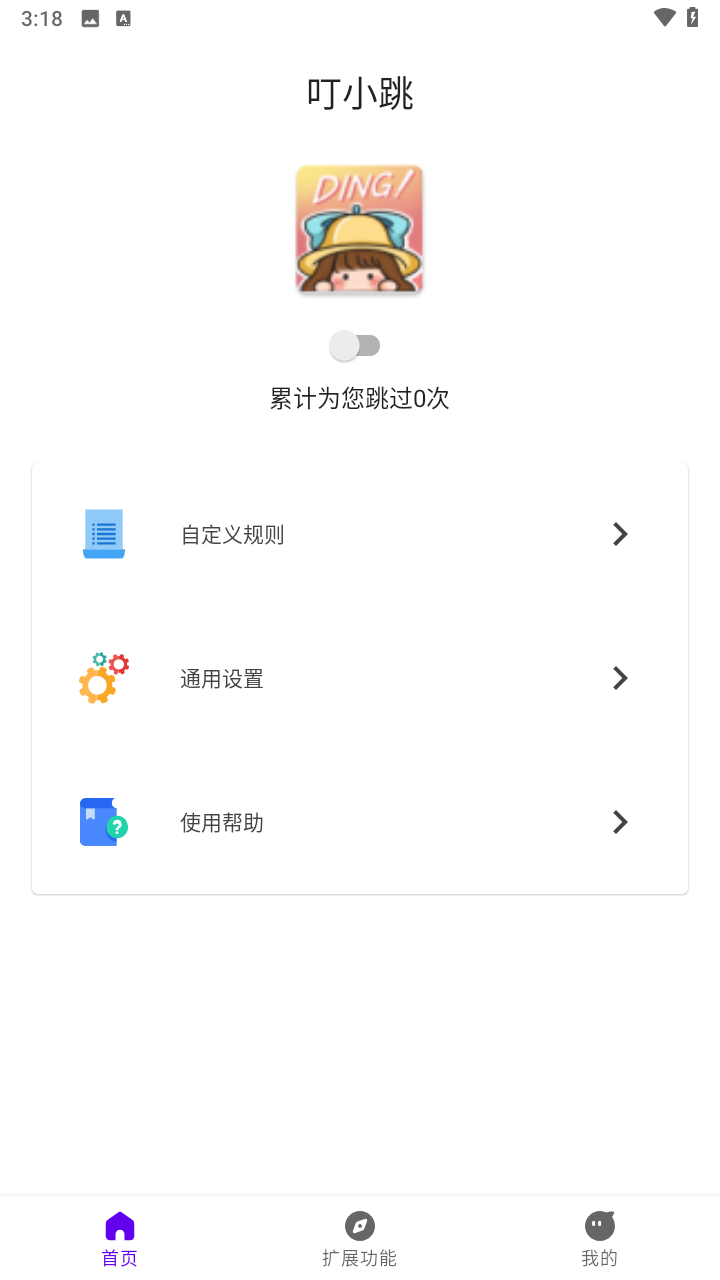Open the 我的 tab
Viewport: 720px width, 1280px height.
click(599, 1237)
